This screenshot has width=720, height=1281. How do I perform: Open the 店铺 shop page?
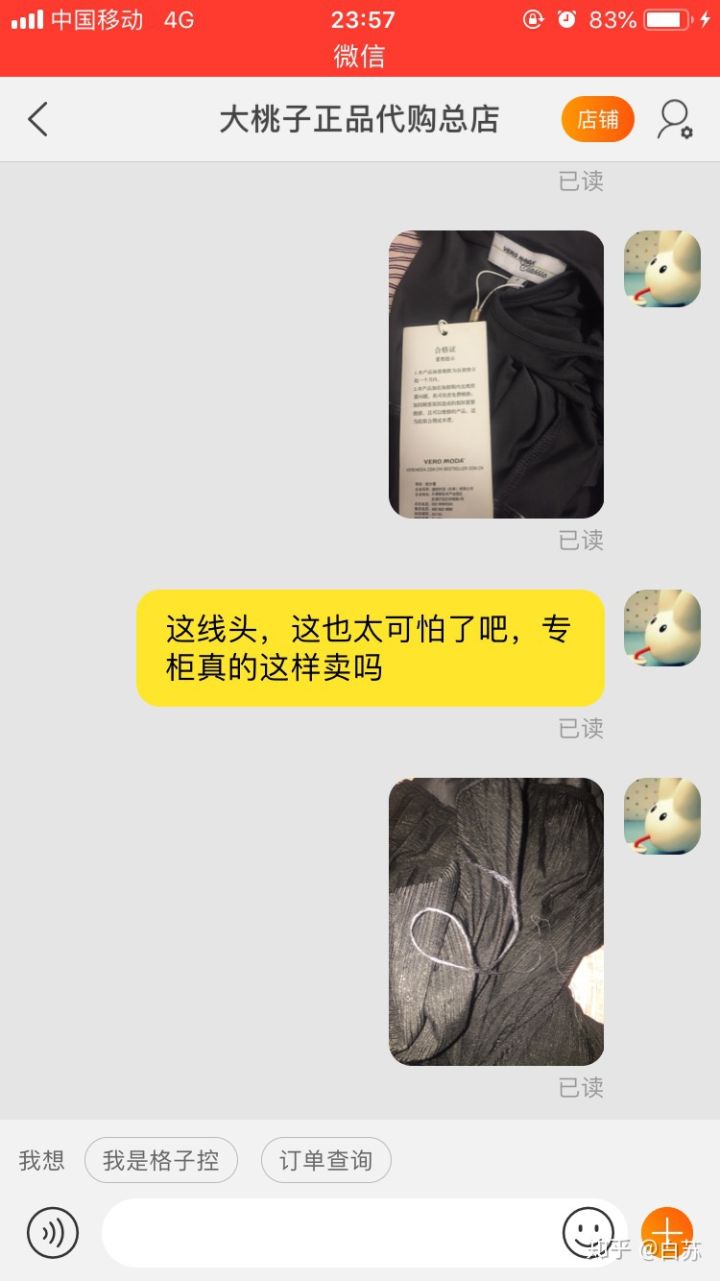click(x=597, y=120)
